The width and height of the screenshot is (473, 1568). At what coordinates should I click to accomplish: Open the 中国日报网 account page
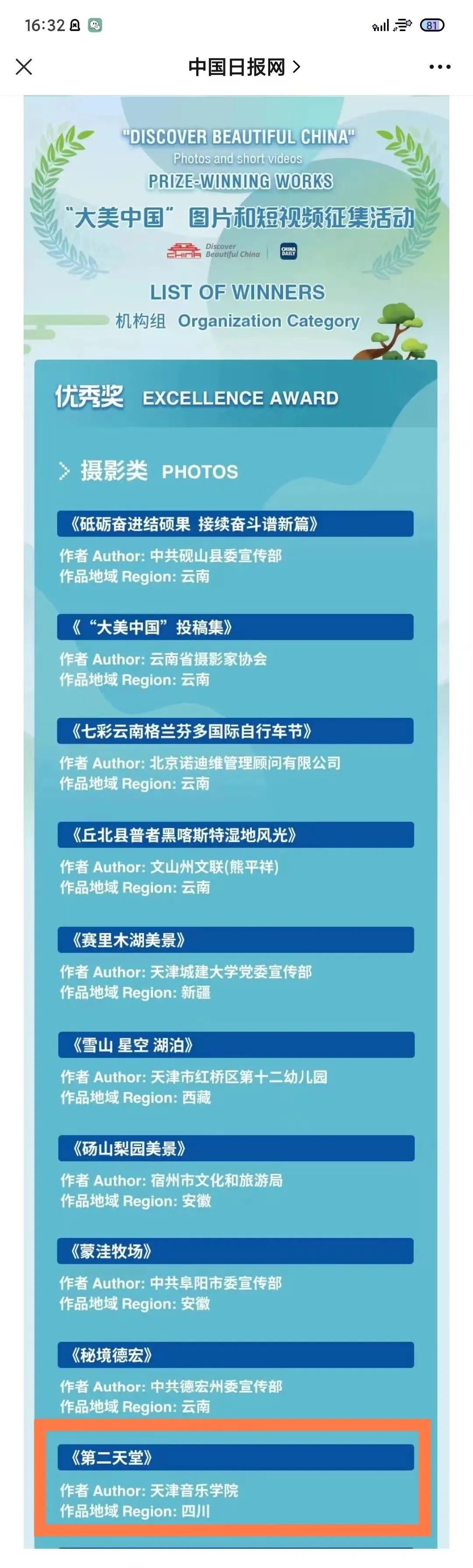point(244,67)
